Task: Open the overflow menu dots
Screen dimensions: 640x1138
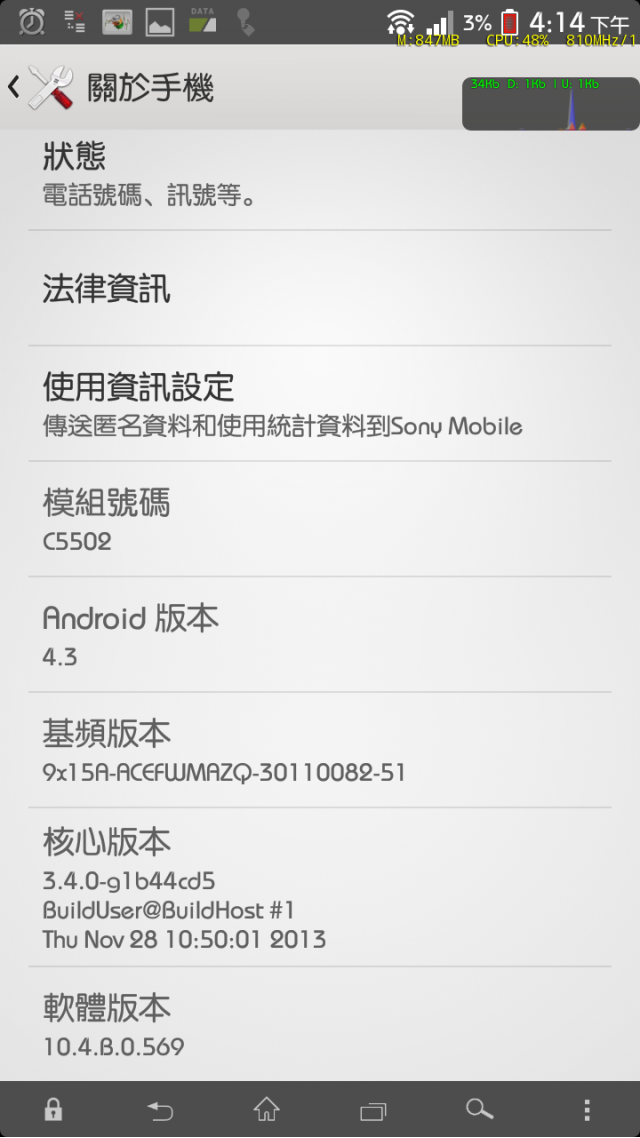Action: [x=587, y=1109]
